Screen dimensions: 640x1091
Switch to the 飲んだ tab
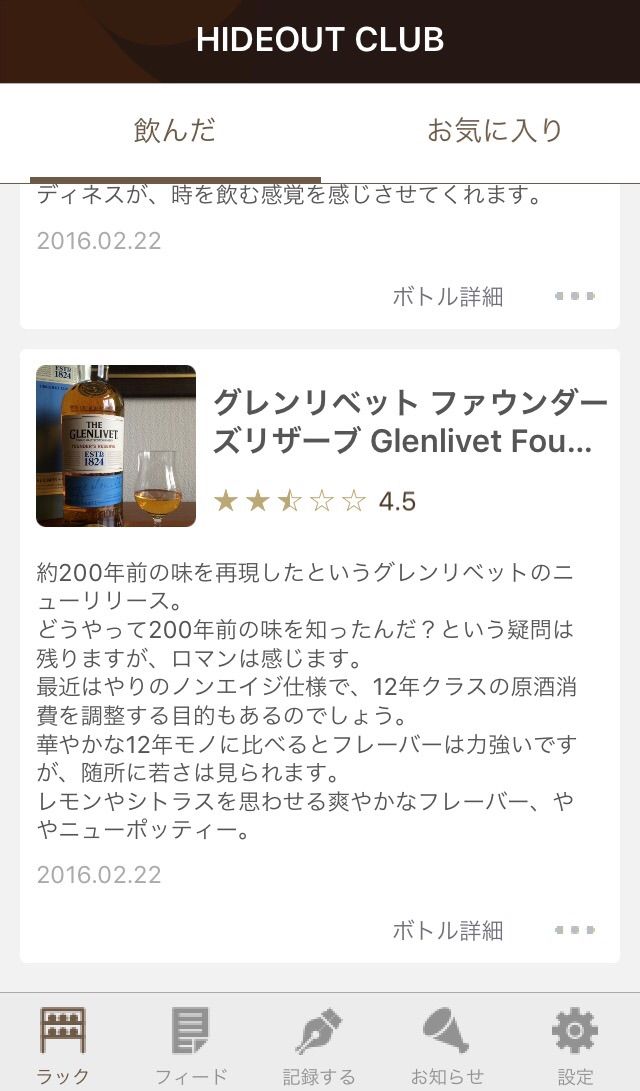click(x=175, y=131)
